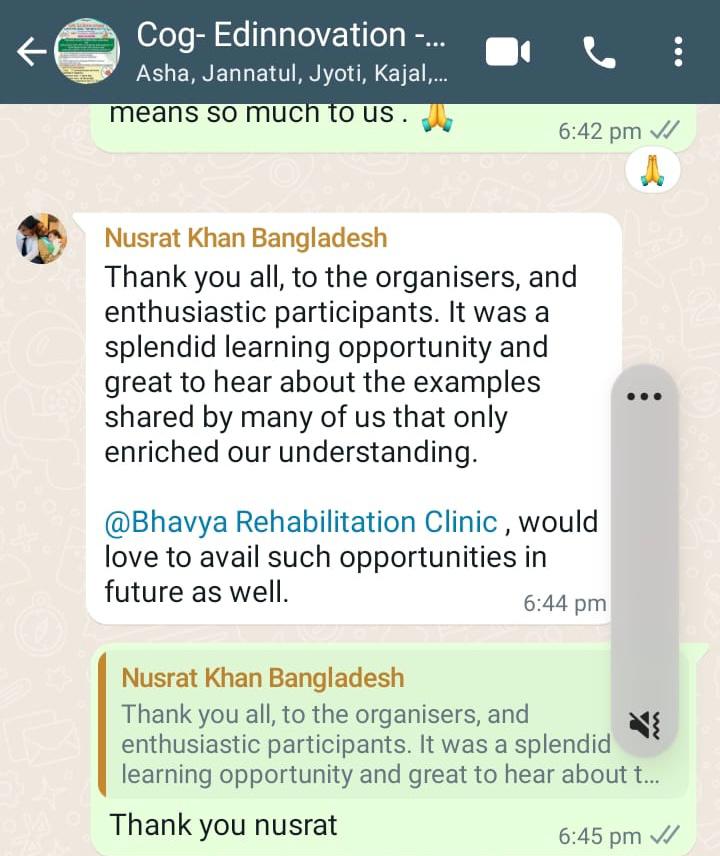Open the Nusrat Khan Bangladesh sender name
This screenshot has width=720, height=856.
(x=245, y=239)
